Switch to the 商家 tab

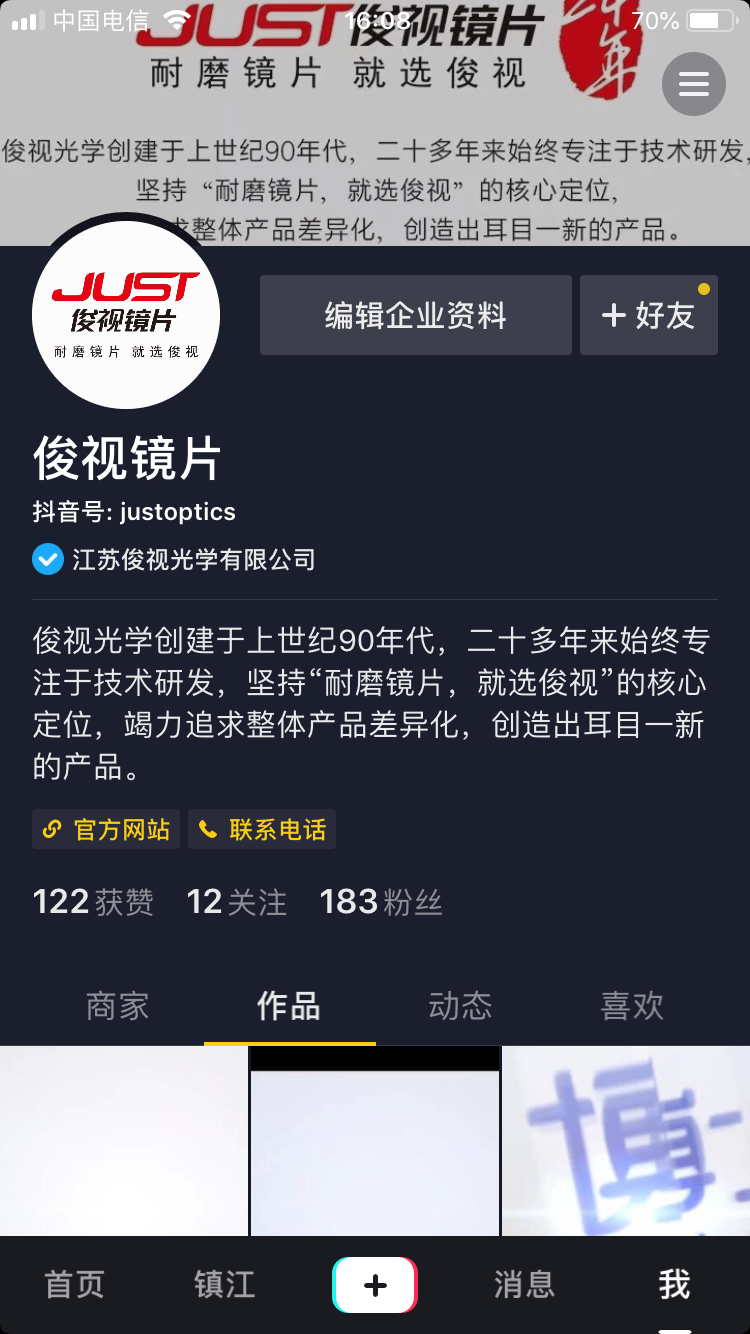pos(117,1006)
